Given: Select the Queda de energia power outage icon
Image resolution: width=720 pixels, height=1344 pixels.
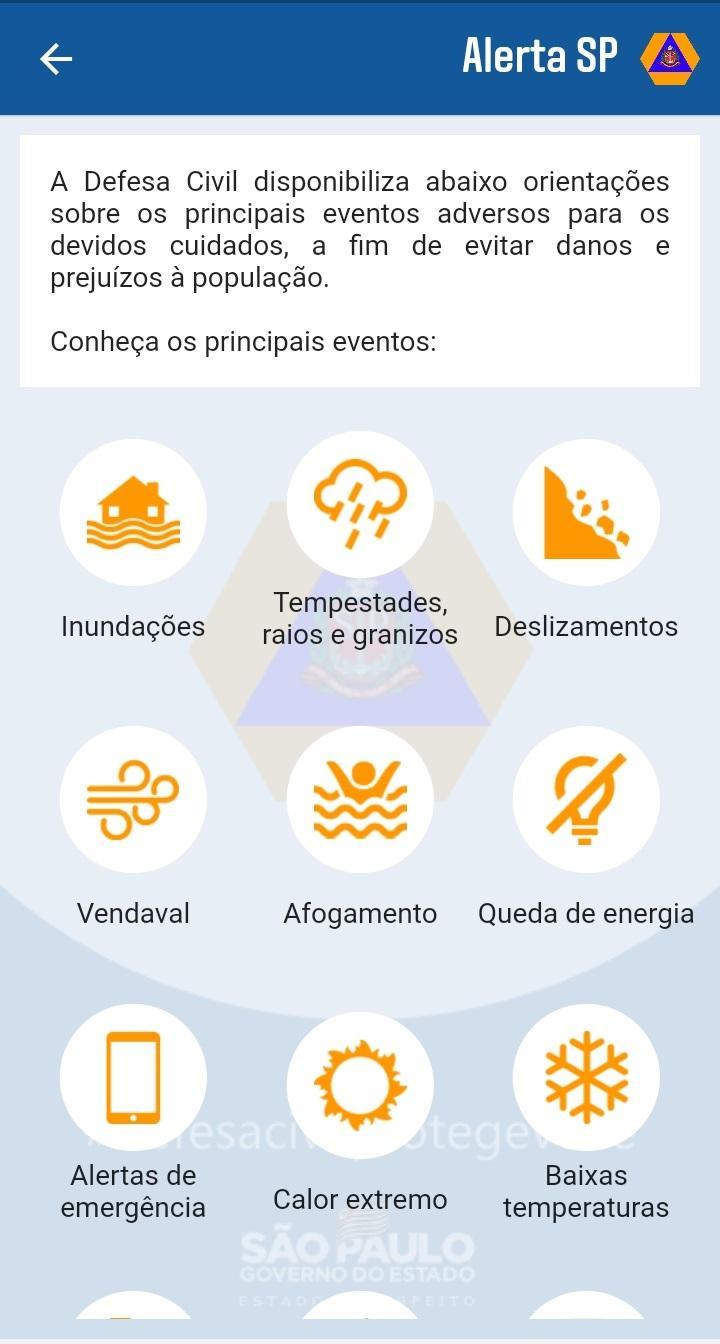Looking at the screenshot, I should pos(586,799).
